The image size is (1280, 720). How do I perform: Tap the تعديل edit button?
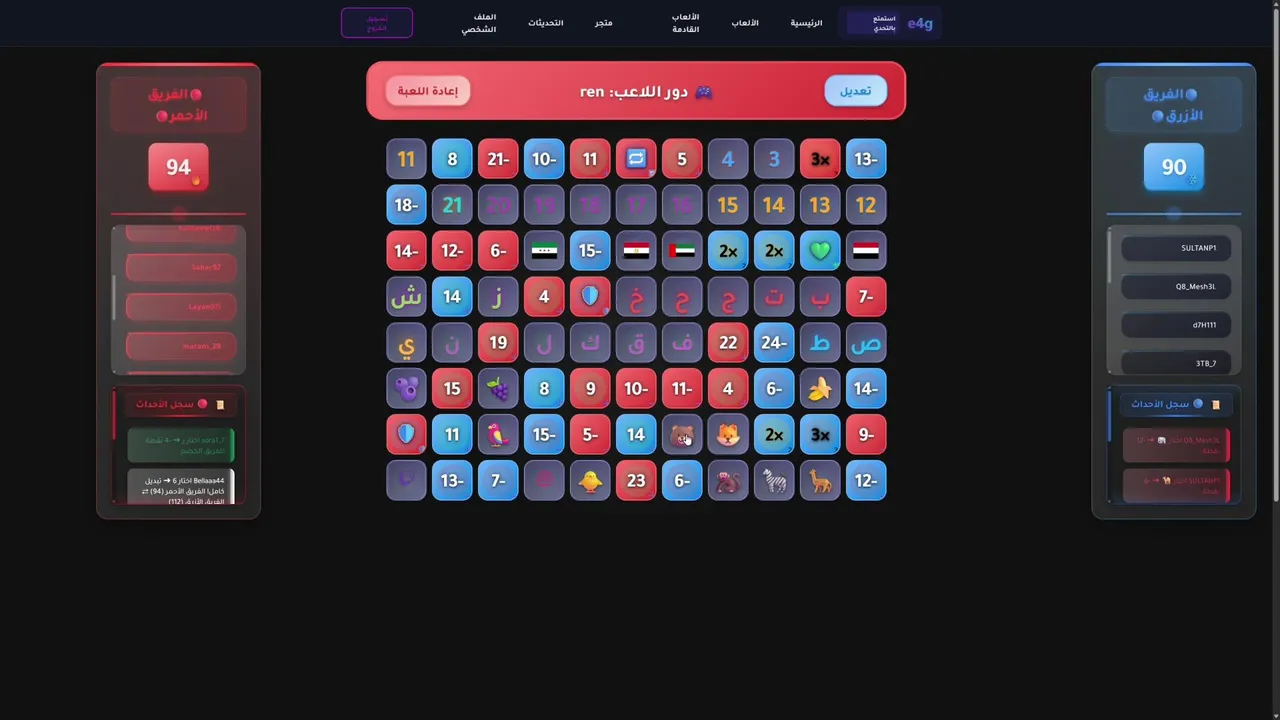pos(855,91)
